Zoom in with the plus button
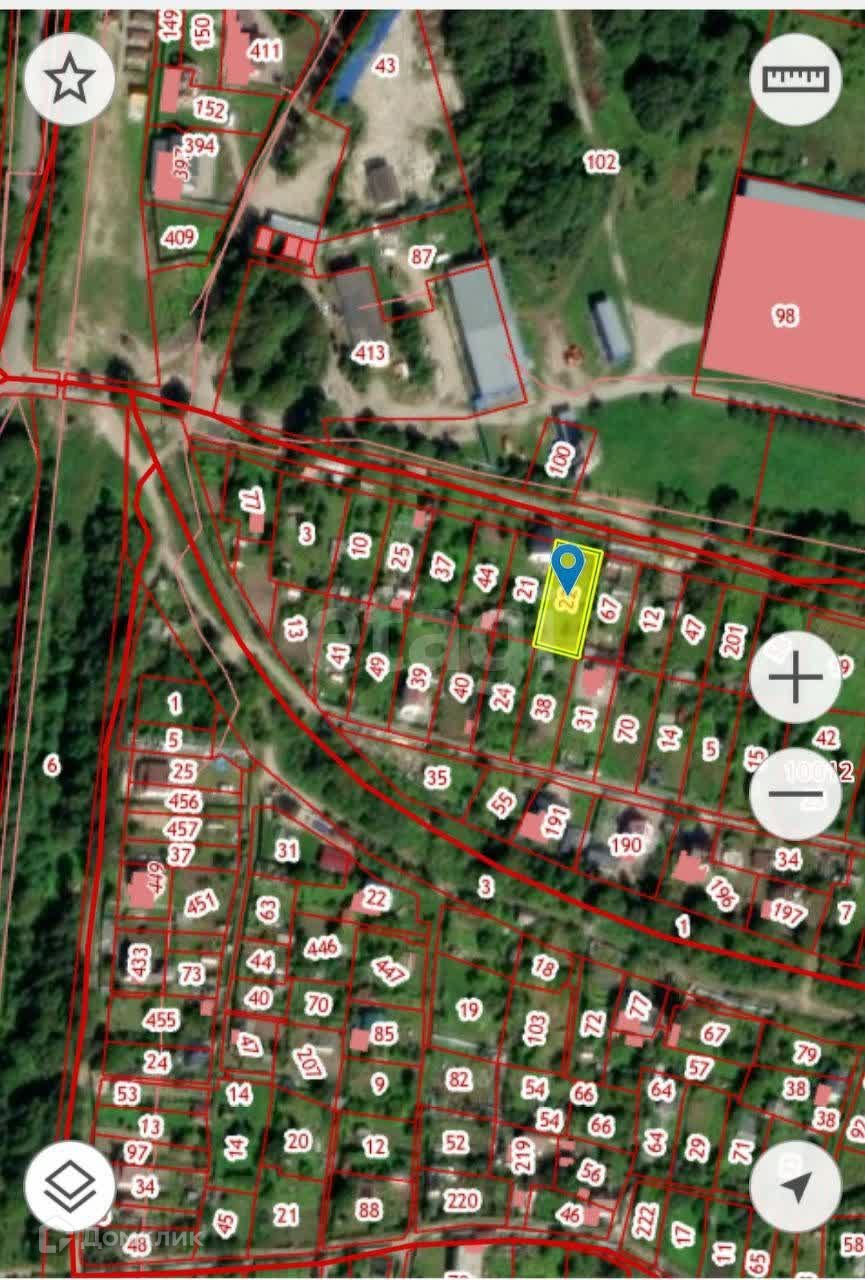Screen dimensions: 865x1280 (795, 679)
